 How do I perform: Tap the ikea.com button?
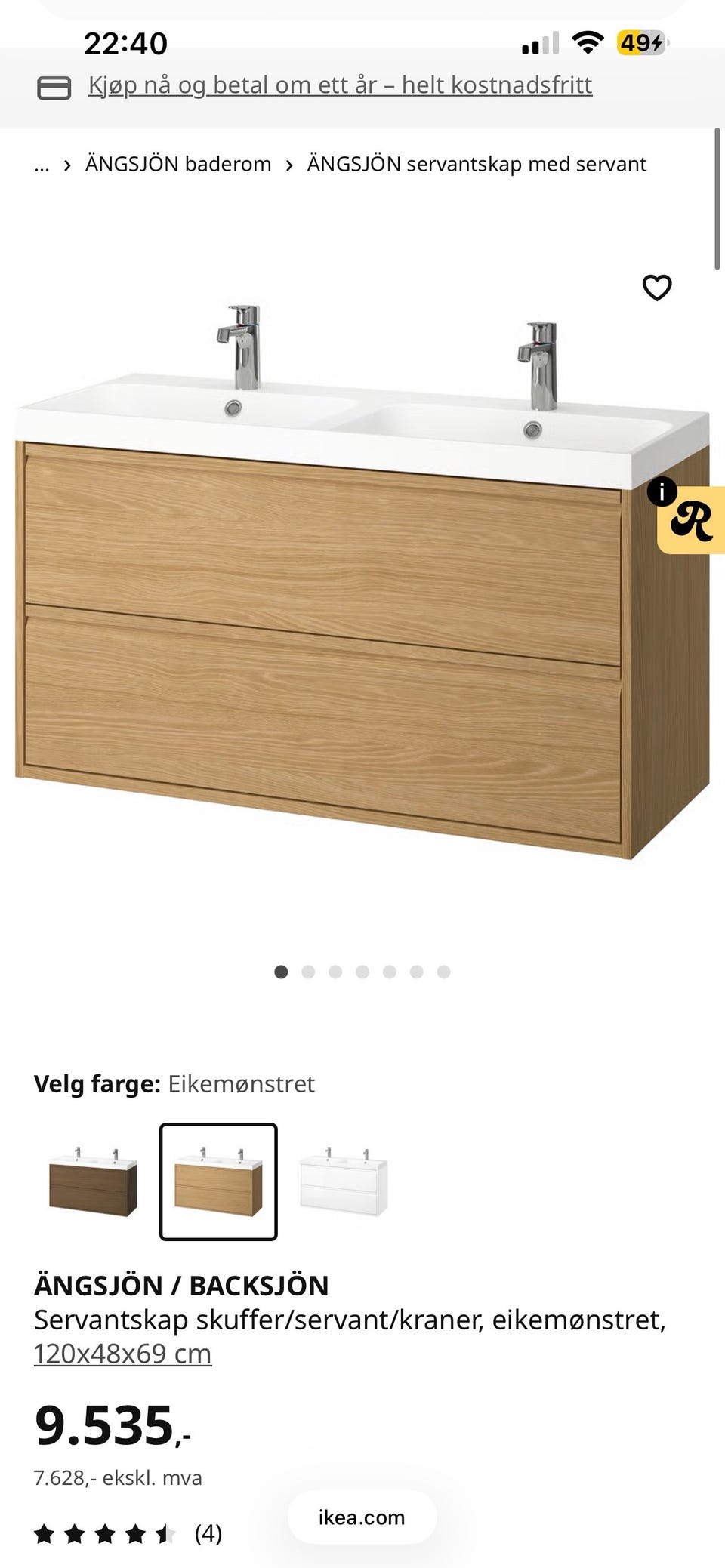361,1517
